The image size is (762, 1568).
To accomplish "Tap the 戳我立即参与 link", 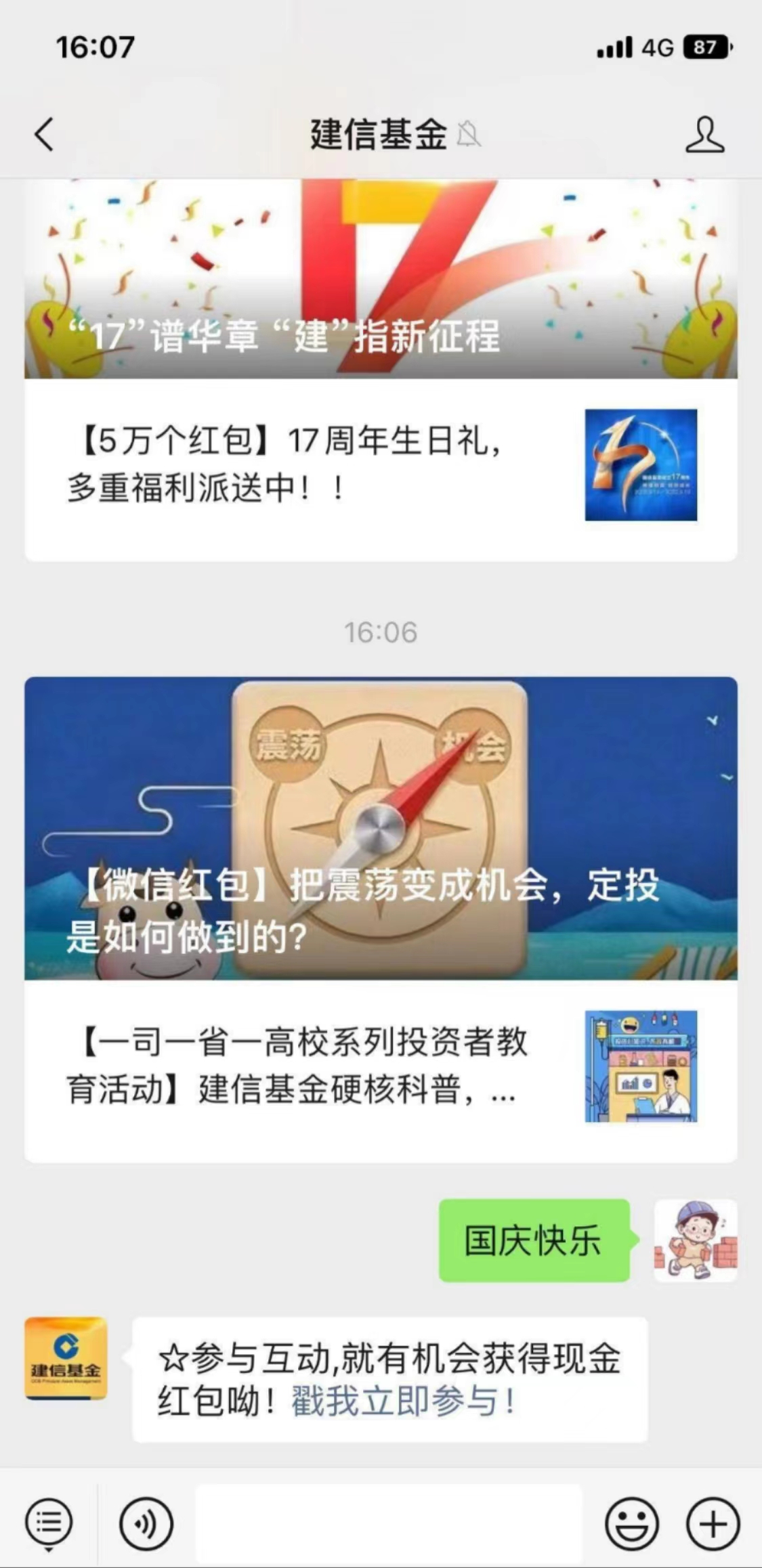I will click(x=402, y=1401).
